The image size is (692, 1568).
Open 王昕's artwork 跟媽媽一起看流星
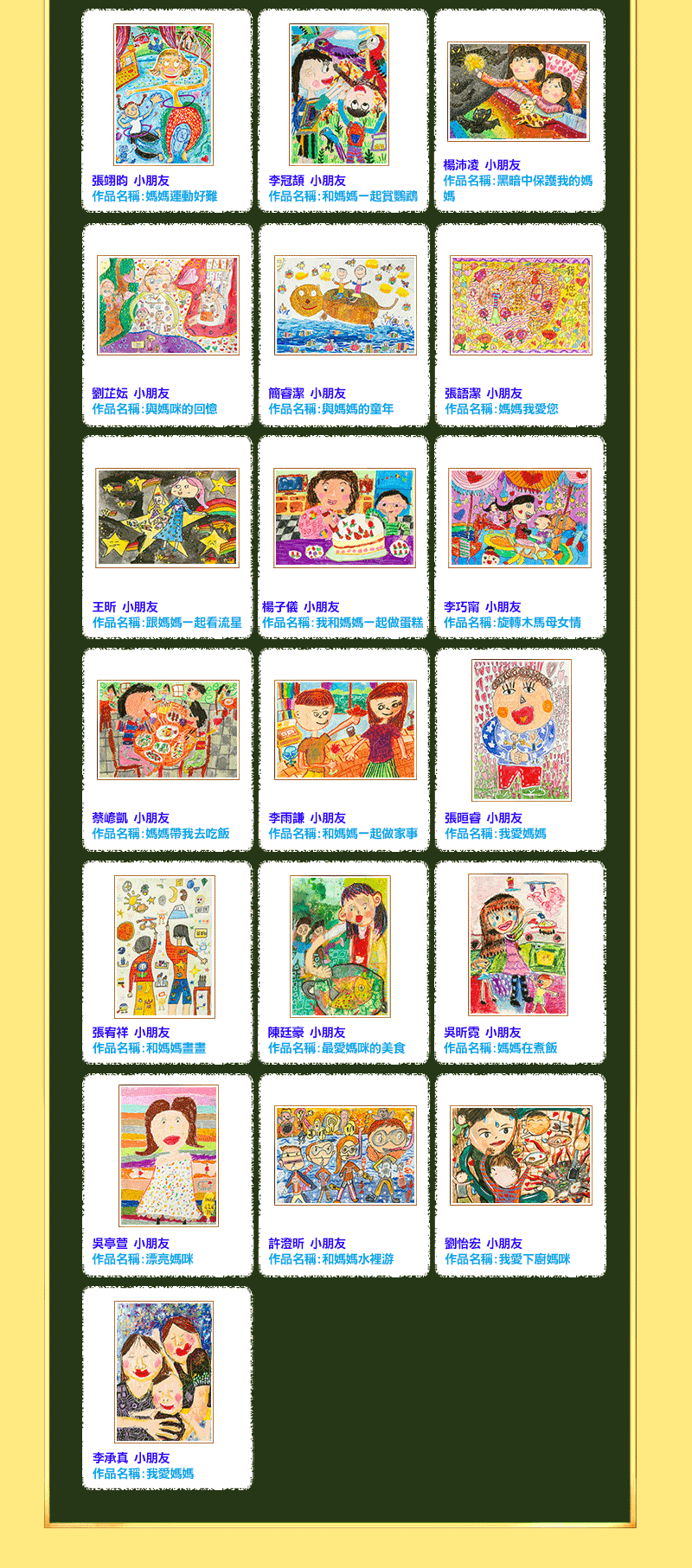click(x=167, y=518)
